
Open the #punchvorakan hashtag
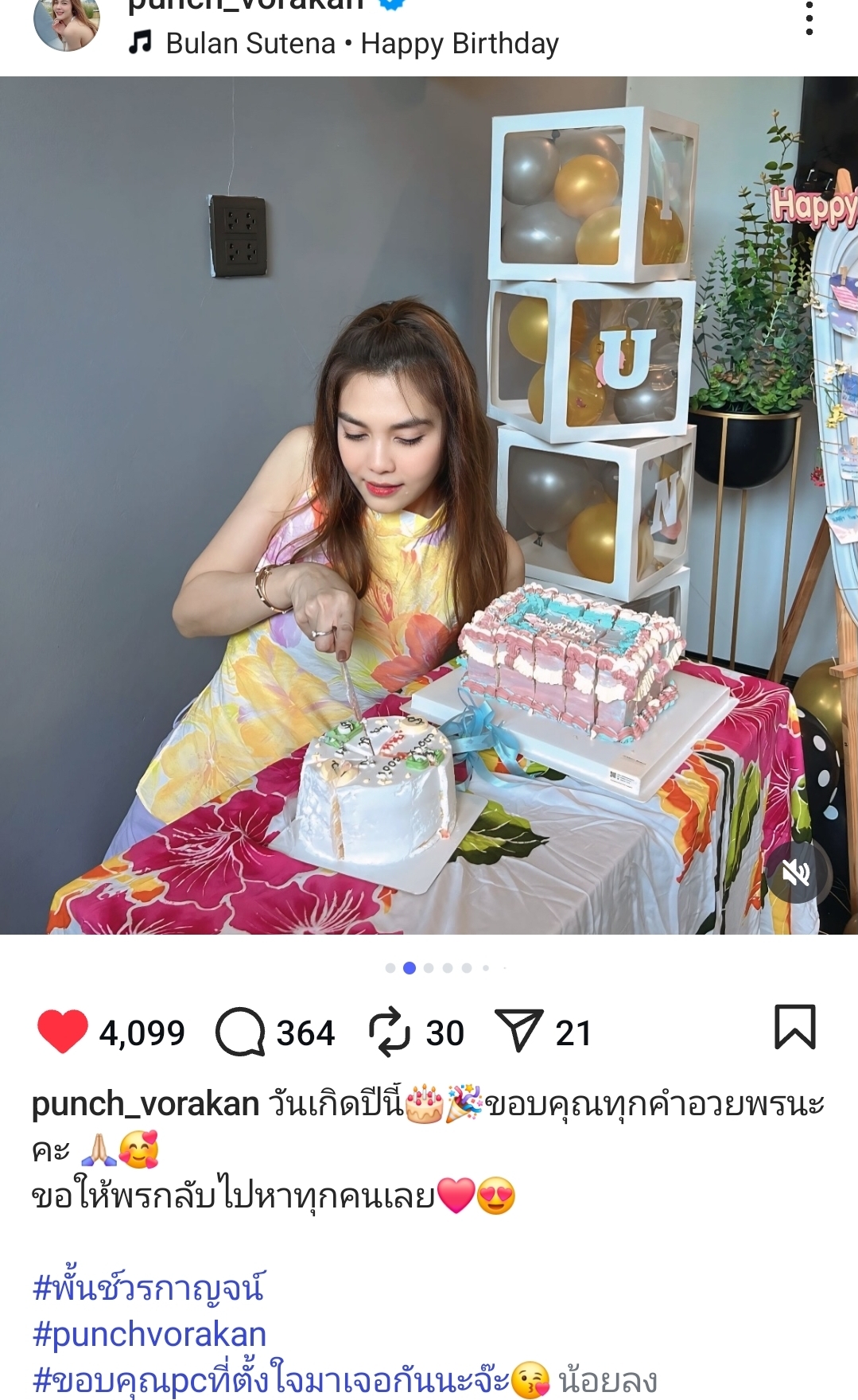(x=149, y=1334)
